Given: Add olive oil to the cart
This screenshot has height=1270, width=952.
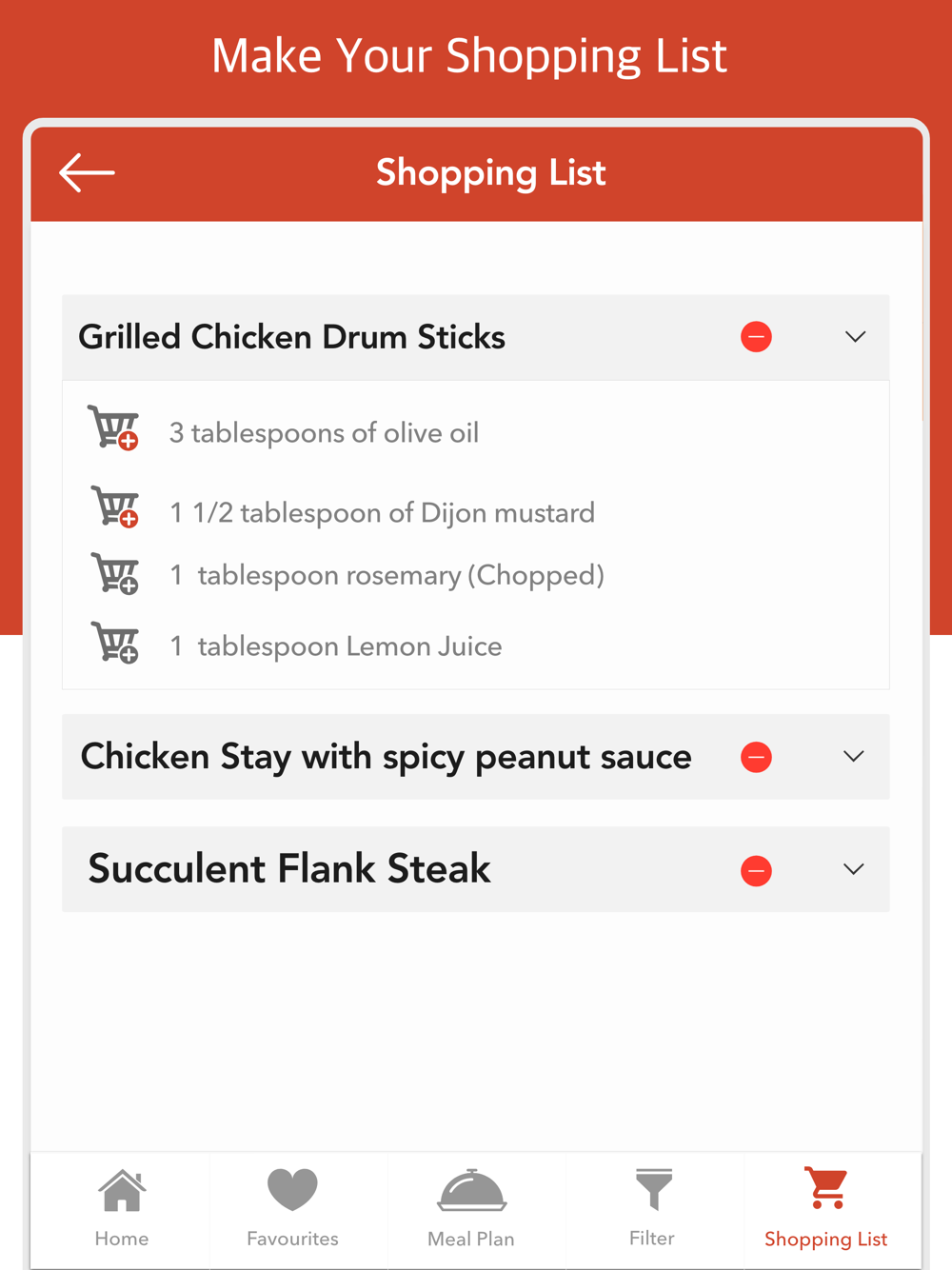Looking at the screenshot, I should coord(113,428).
